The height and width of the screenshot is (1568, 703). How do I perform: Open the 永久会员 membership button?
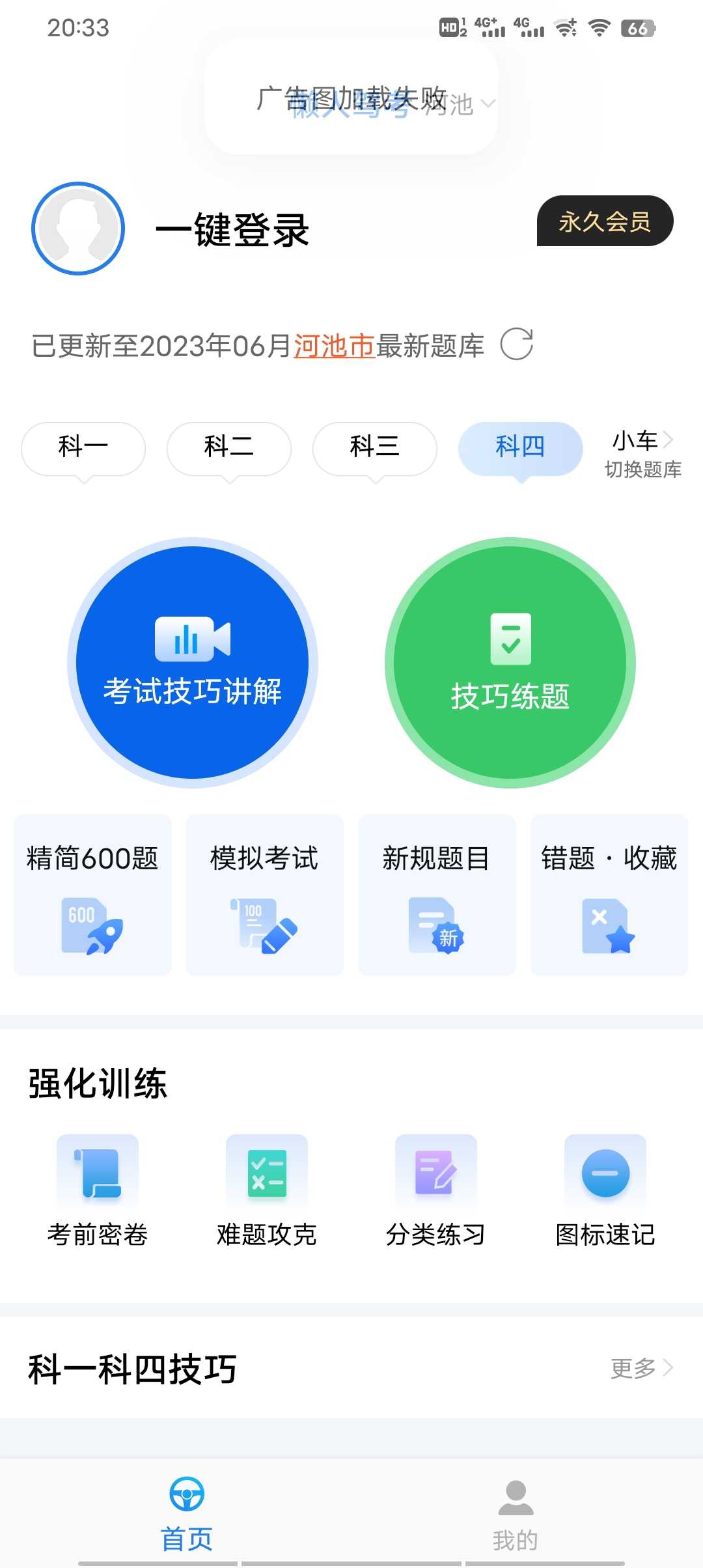click(x=604, y=221)
